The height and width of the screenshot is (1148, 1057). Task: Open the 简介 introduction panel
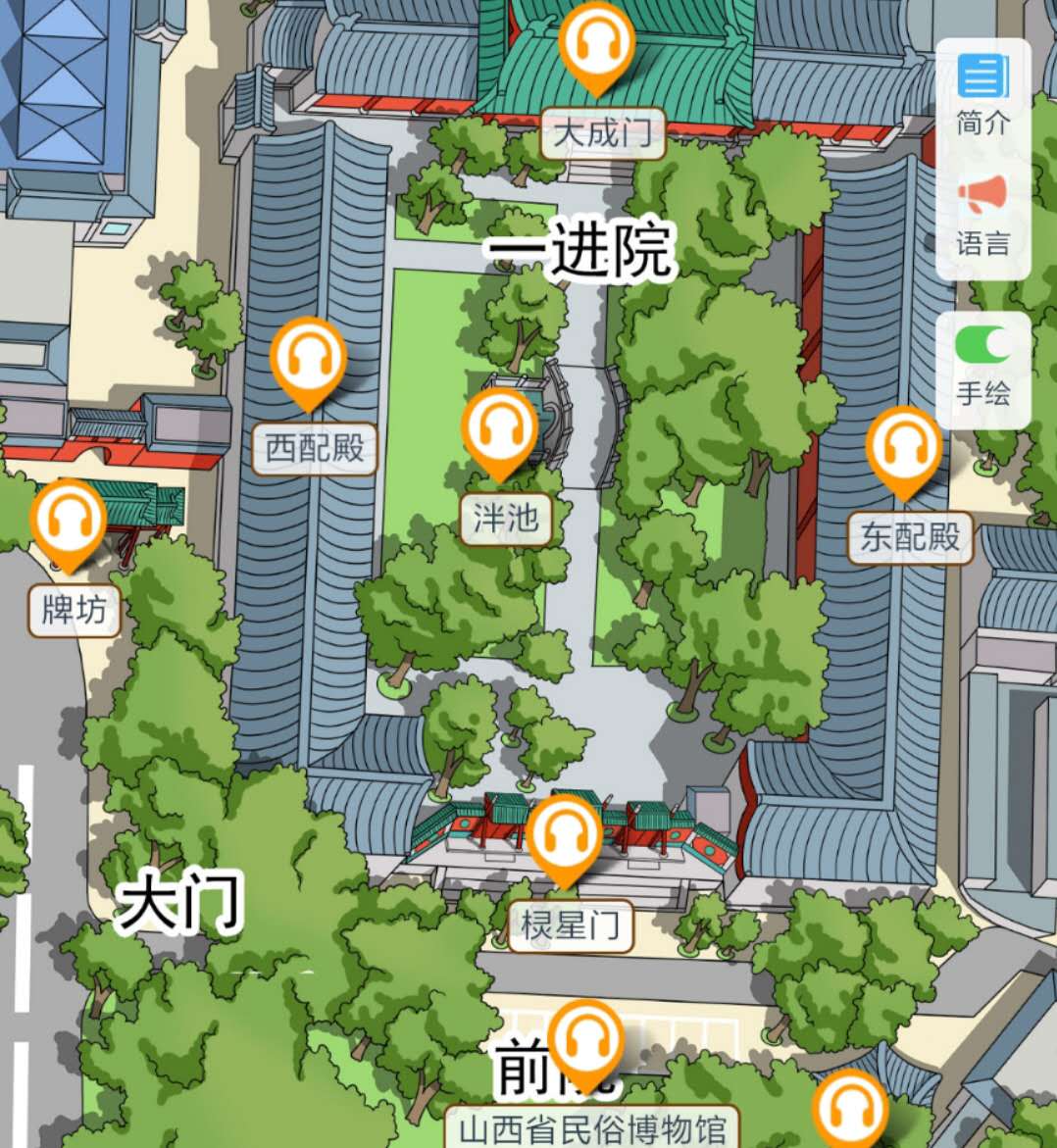[x=982, y=94]
